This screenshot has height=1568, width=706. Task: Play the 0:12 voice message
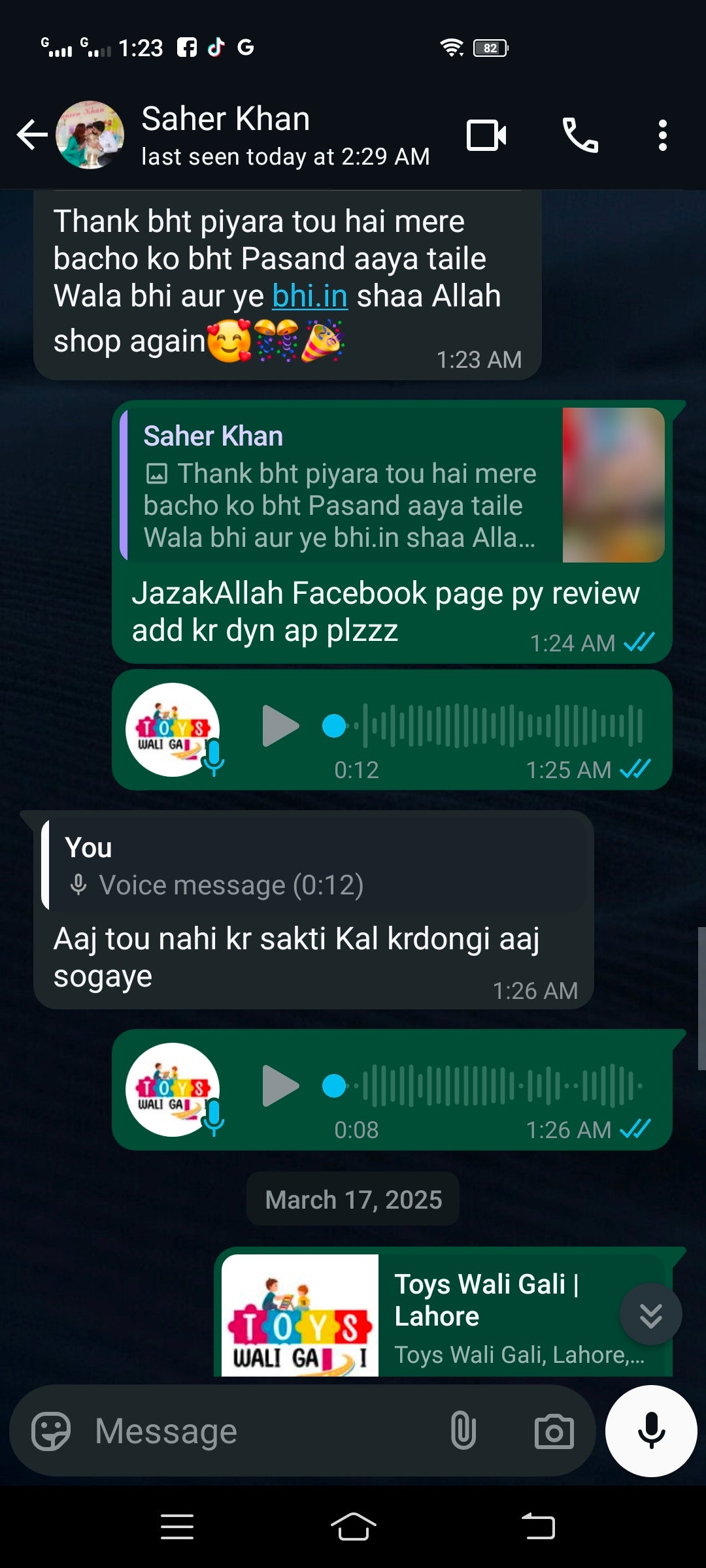pyautogui.click(x=280, y=726)
